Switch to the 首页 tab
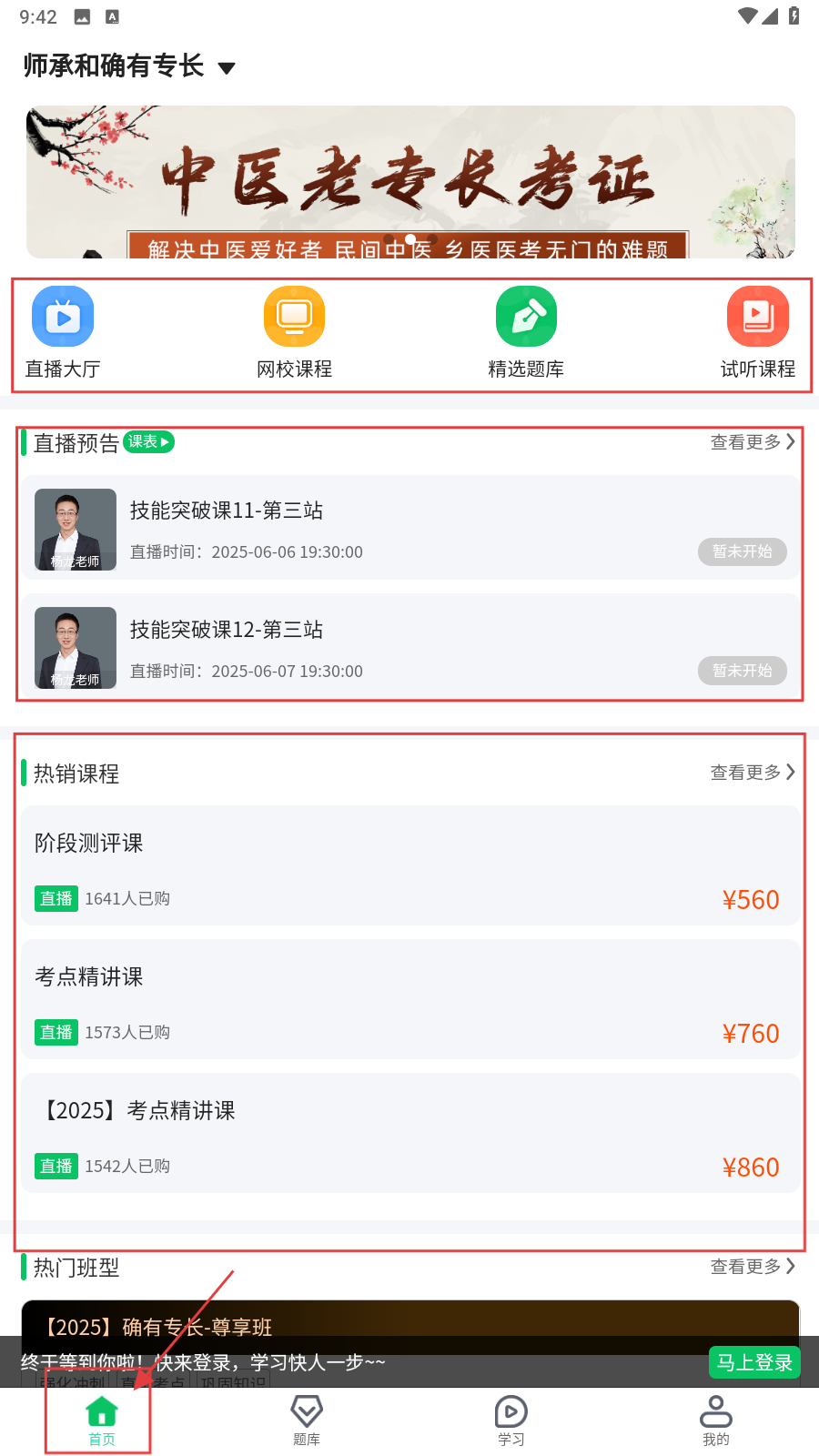The image size is (819, 1456). [x=102, y=1421]
